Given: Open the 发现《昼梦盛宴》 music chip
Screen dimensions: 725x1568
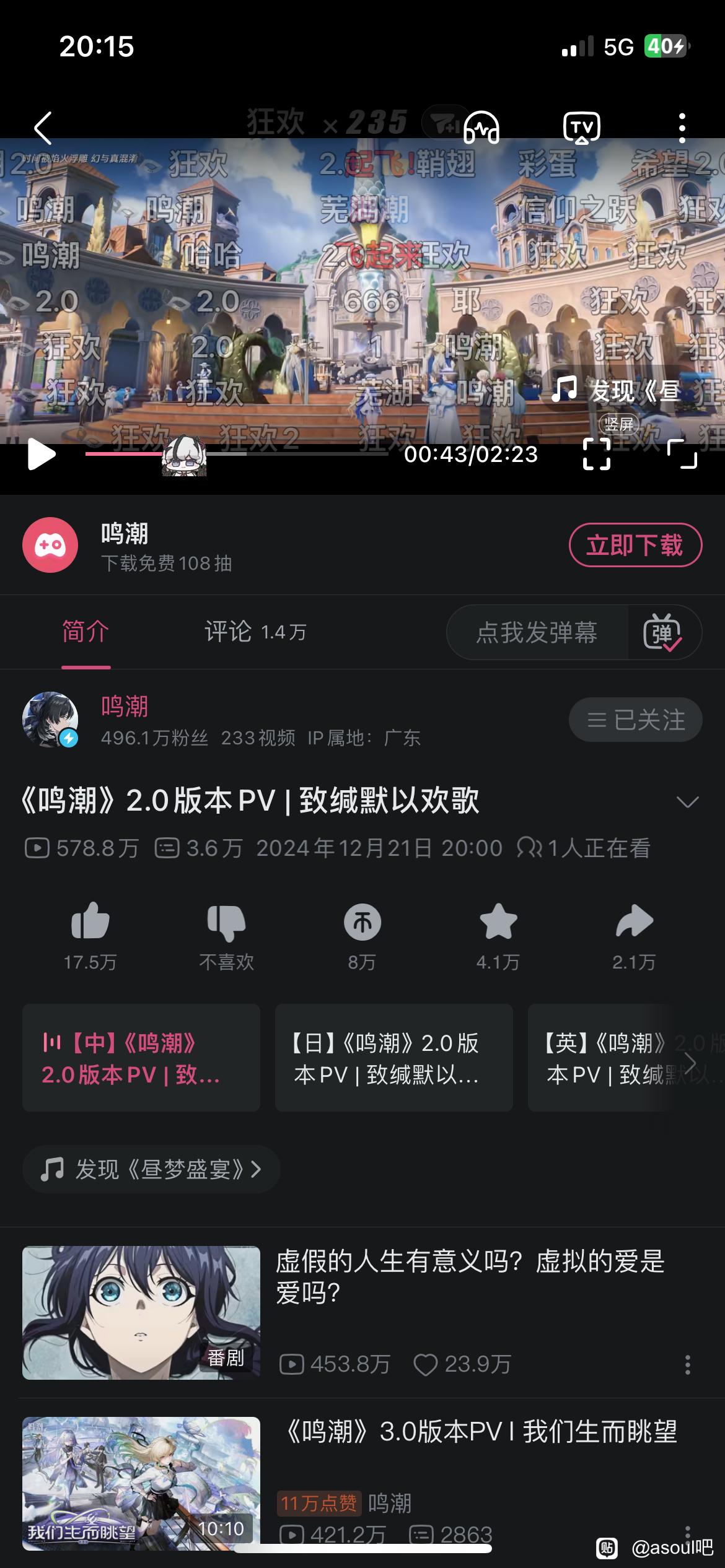Looking at the screenshot, I should tap(151, 1169).
